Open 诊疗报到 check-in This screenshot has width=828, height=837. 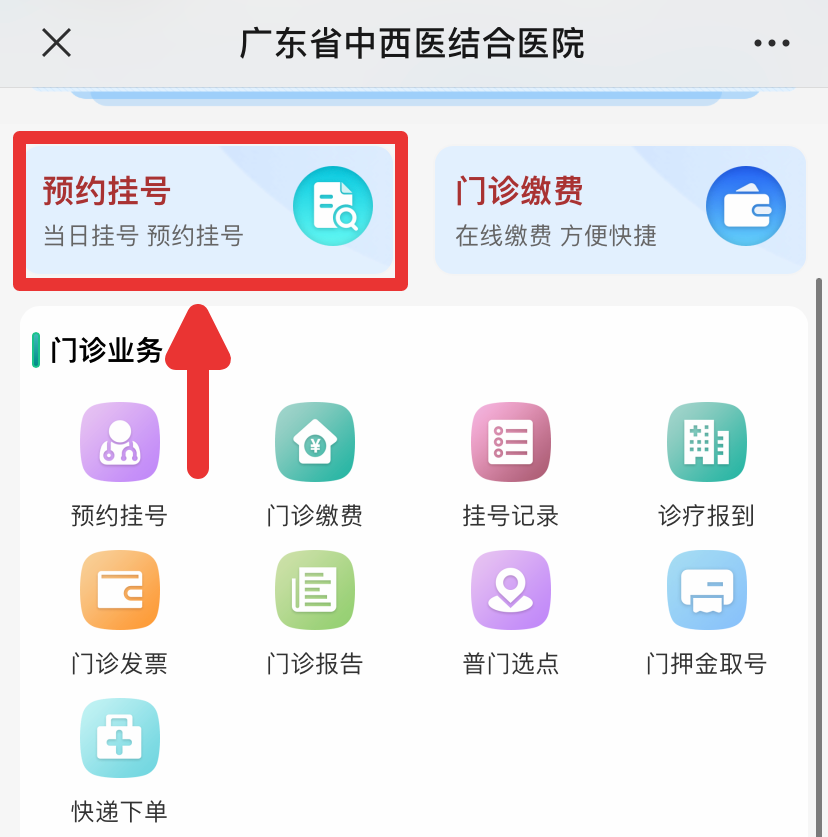[x=706, y=442]
